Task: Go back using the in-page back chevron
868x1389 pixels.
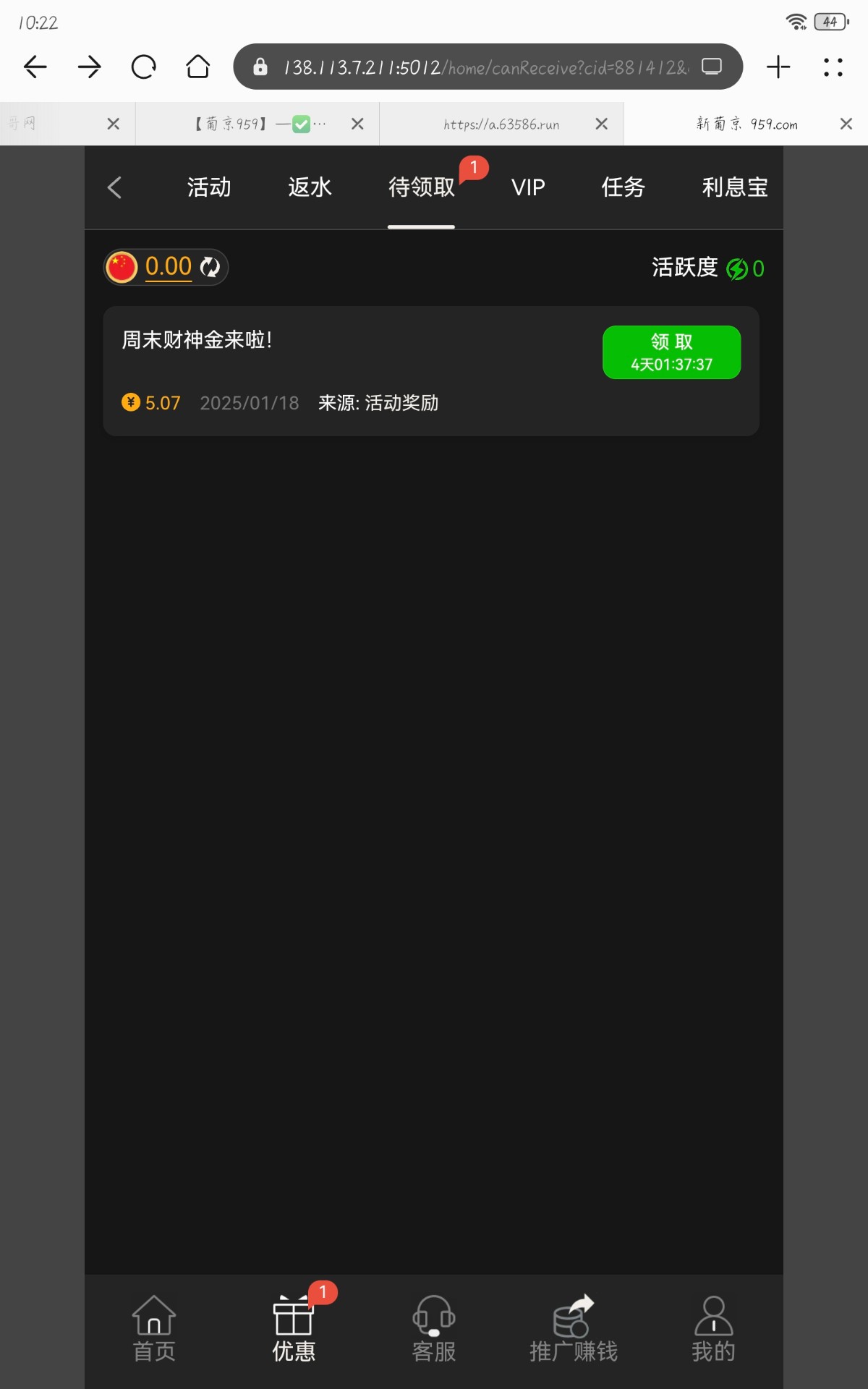Action: pyautogui.click(x=114, y=187)
